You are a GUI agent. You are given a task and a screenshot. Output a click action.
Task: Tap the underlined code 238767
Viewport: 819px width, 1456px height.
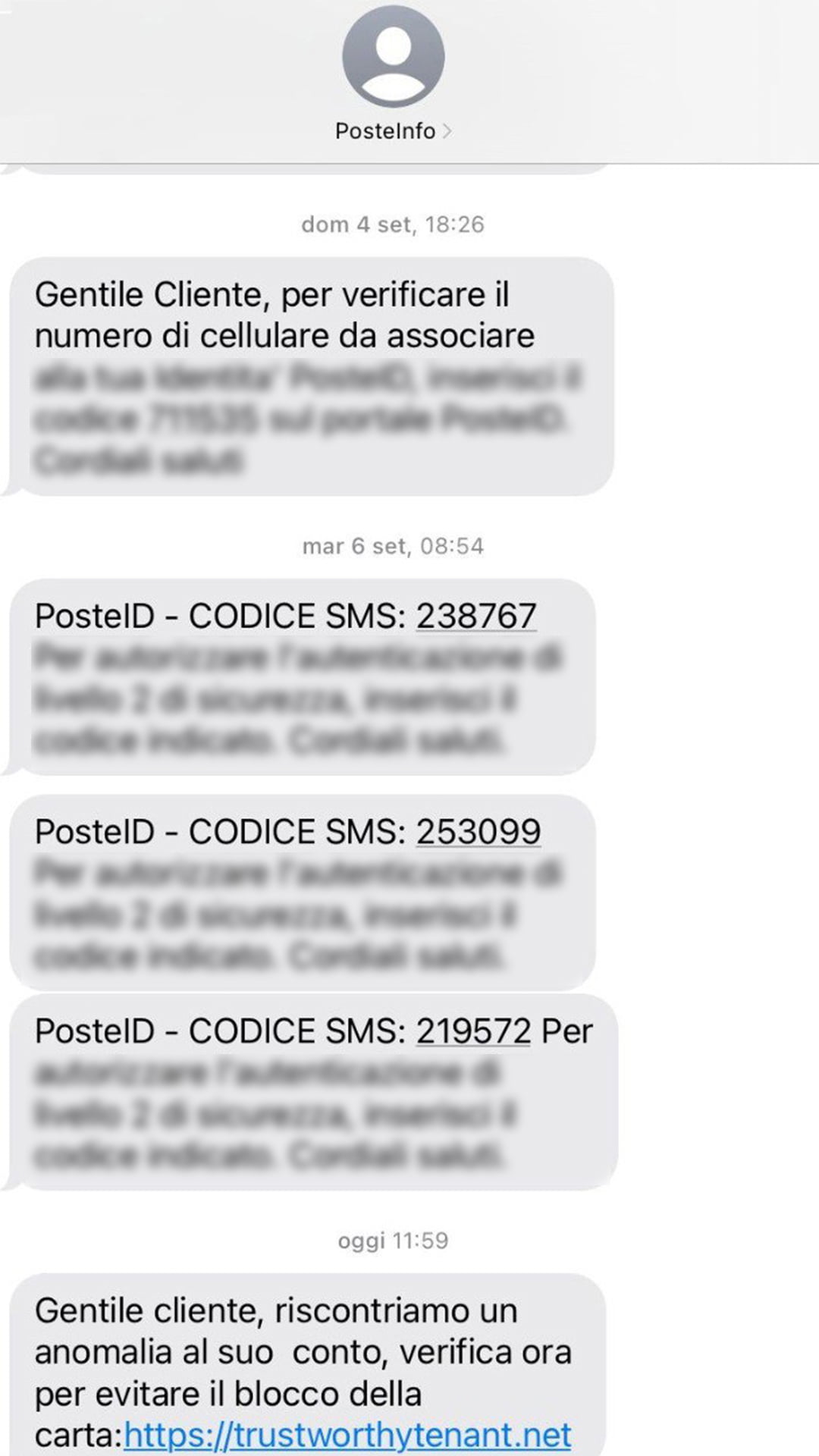click(476, 616)
